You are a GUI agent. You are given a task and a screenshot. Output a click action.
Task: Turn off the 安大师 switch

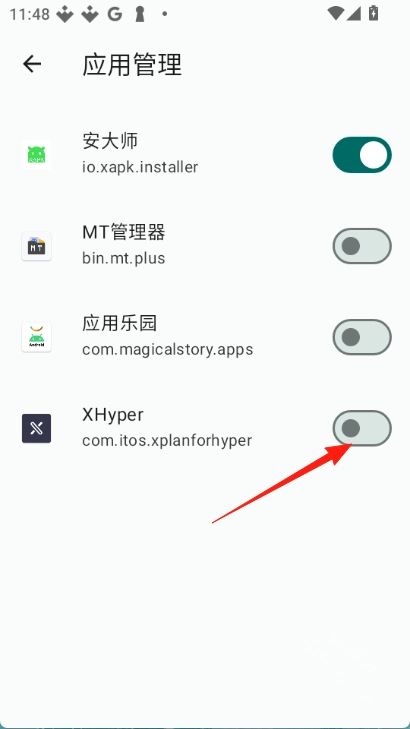362,155
